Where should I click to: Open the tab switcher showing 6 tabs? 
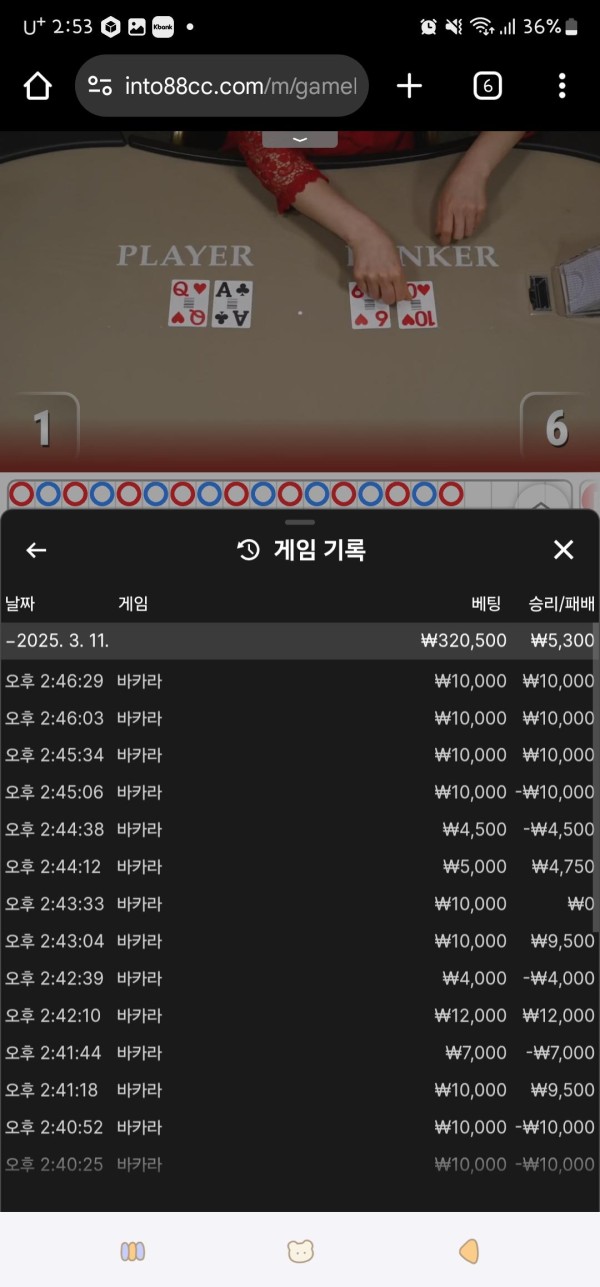point(486,87)
